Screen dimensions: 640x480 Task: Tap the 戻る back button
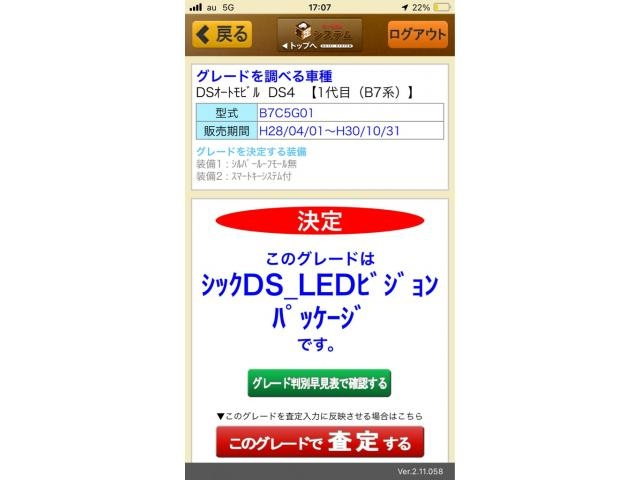point(222,34)
